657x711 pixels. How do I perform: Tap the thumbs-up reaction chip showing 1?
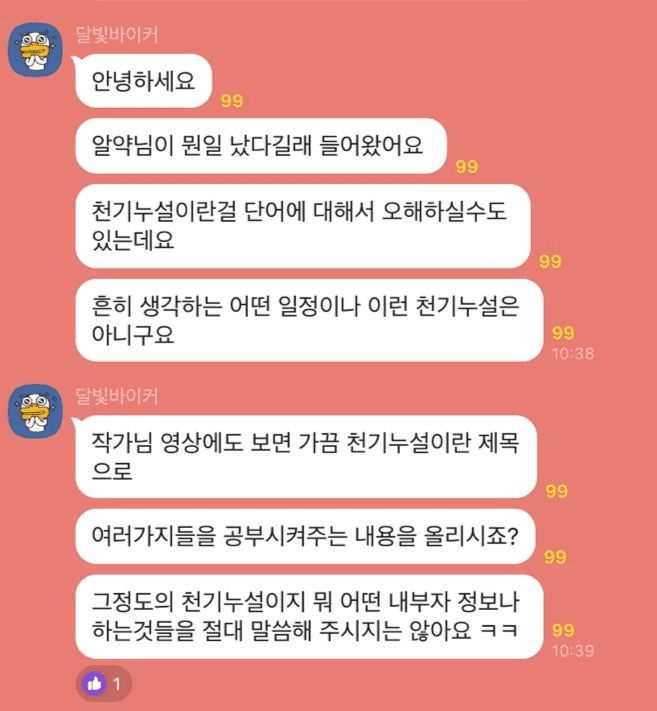[104, 684]
